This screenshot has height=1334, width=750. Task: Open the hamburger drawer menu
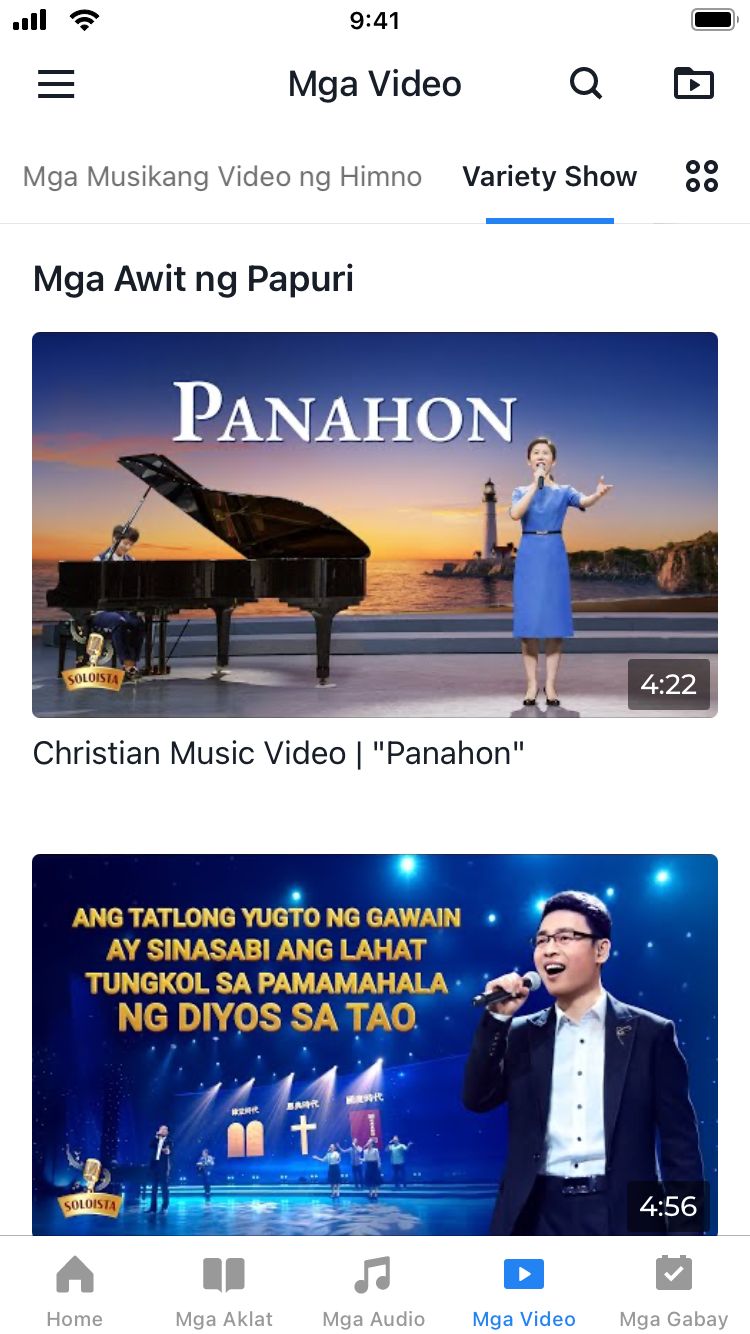[x=56, y=84]
